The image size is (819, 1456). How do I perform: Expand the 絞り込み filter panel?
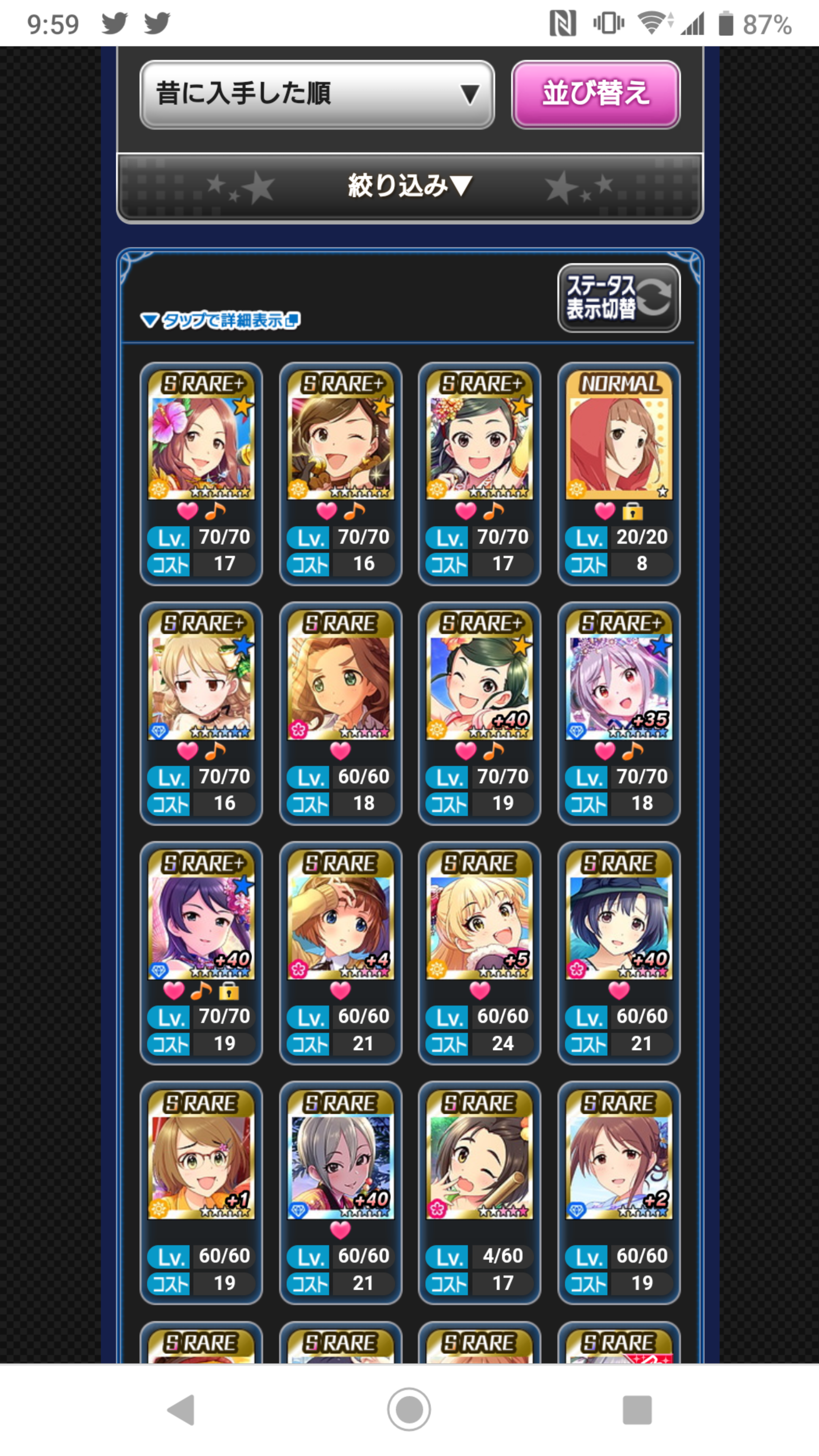click(409, 186)
